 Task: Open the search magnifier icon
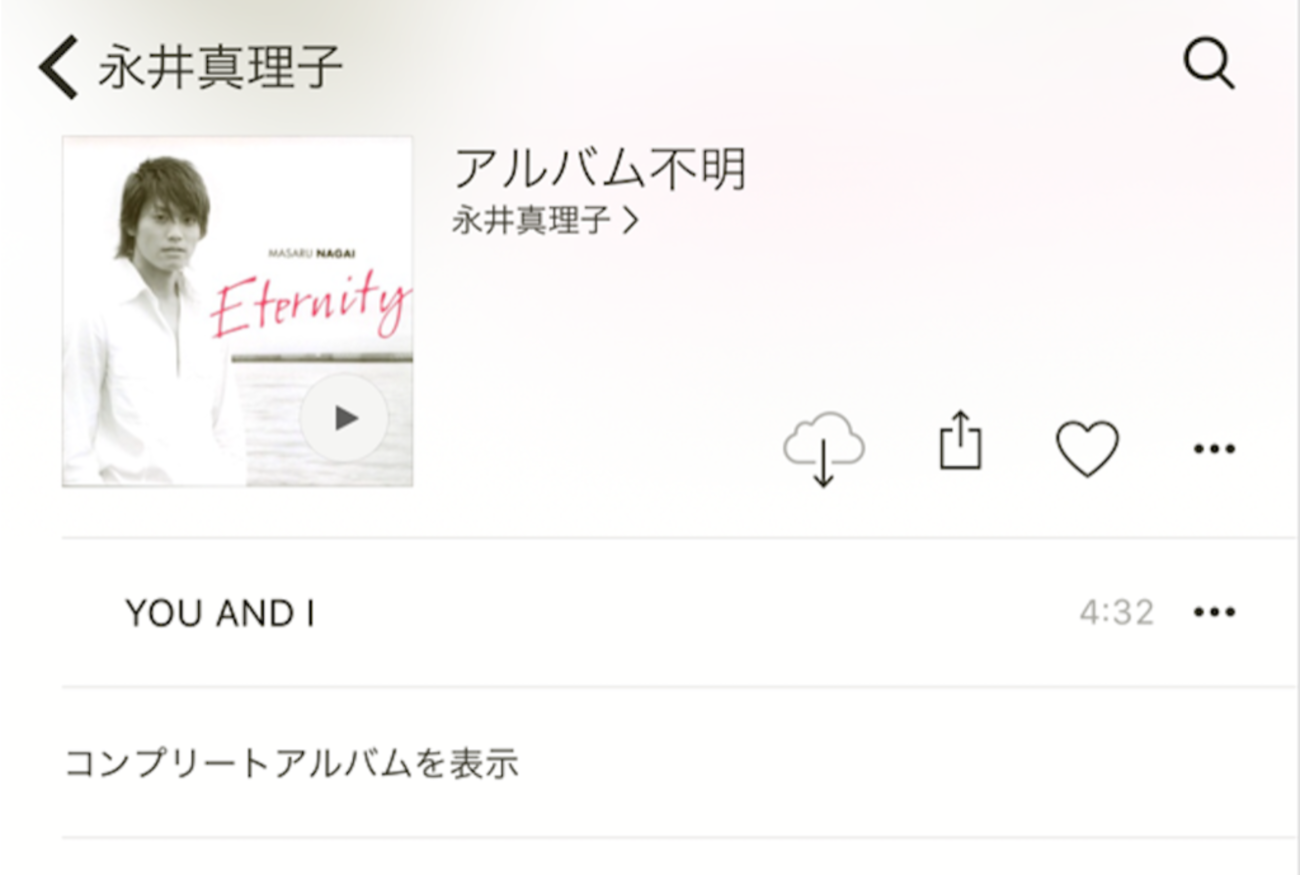tap(1208, 66)
